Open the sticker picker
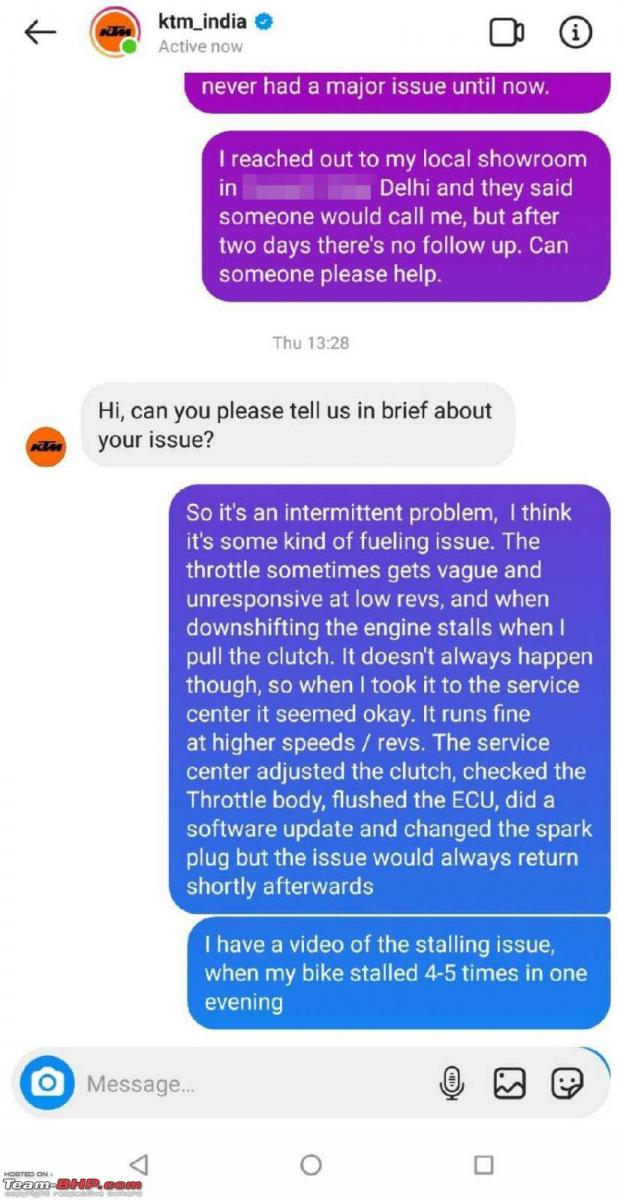Image resolution: width=617 pixels, height=1200 pixels. 567,1083
